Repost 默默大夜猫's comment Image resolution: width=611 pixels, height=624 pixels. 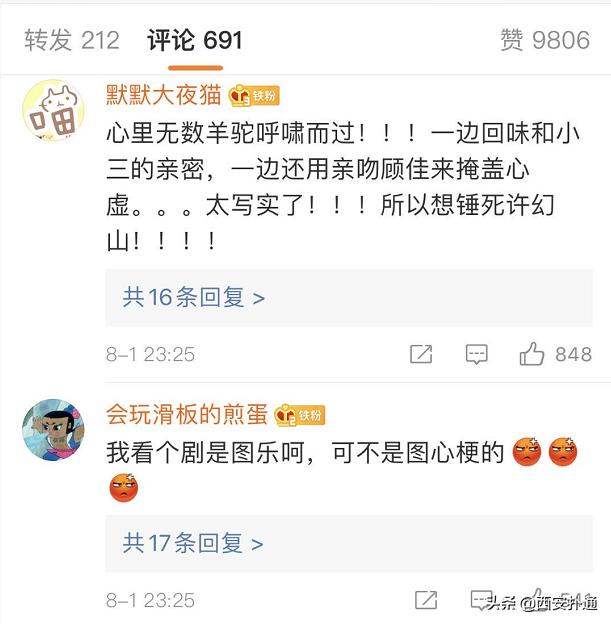[x=421, y=354]
